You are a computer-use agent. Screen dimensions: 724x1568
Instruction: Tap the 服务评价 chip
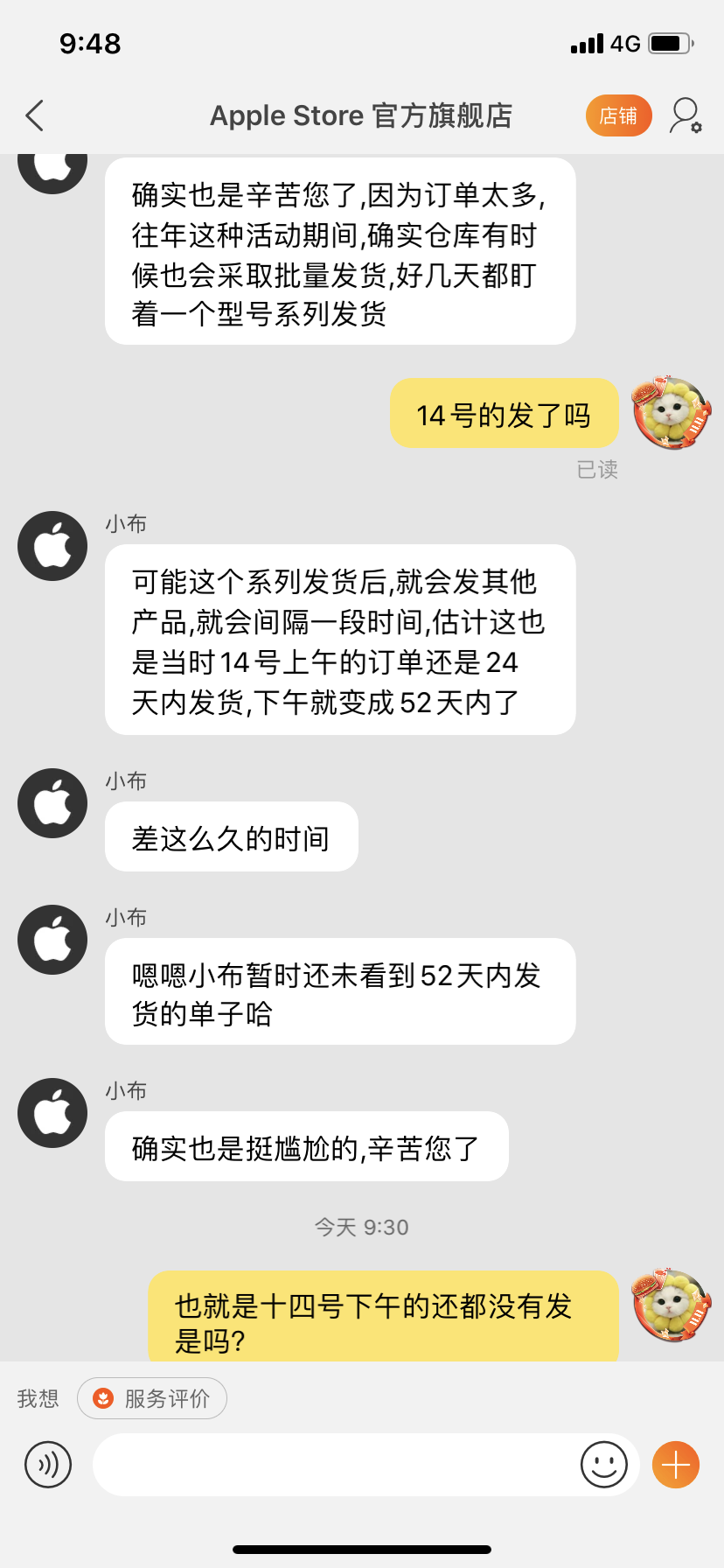[x=152, y=1398]
